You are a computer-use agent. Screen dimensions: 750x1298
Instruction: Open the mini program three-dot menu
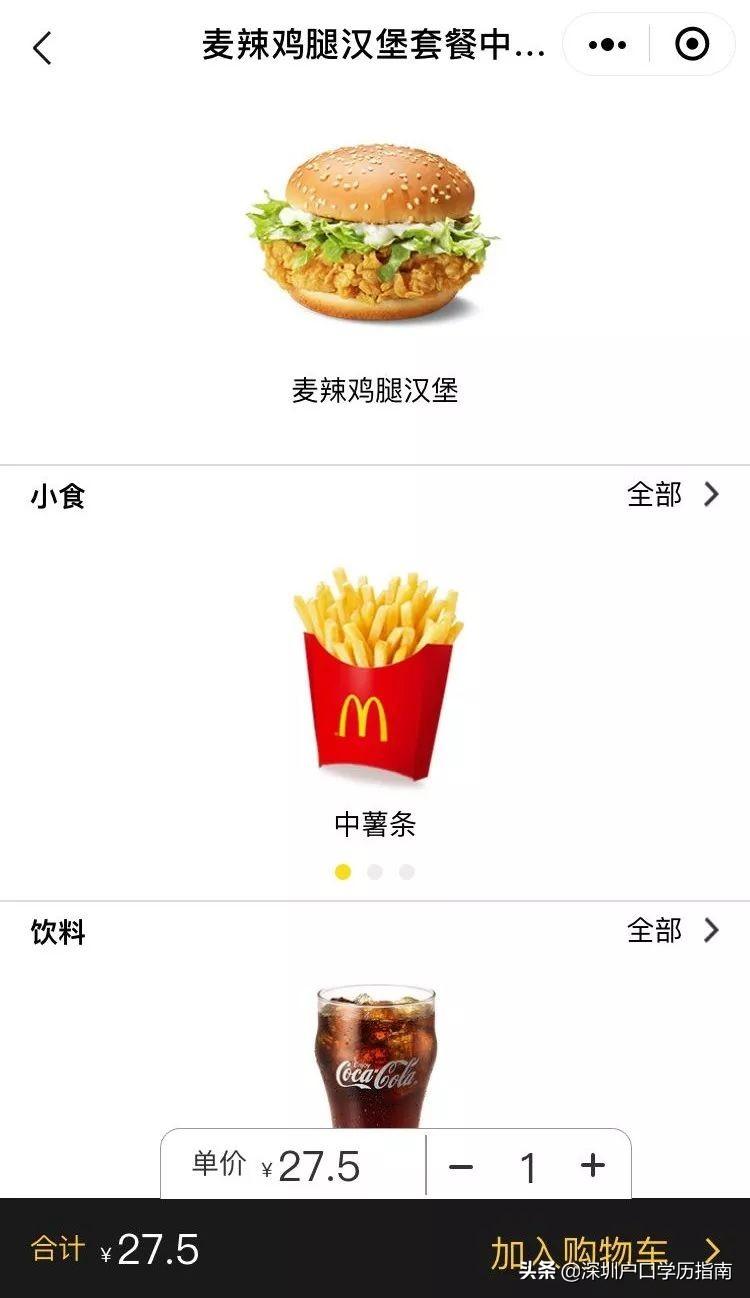coord(607,44)
